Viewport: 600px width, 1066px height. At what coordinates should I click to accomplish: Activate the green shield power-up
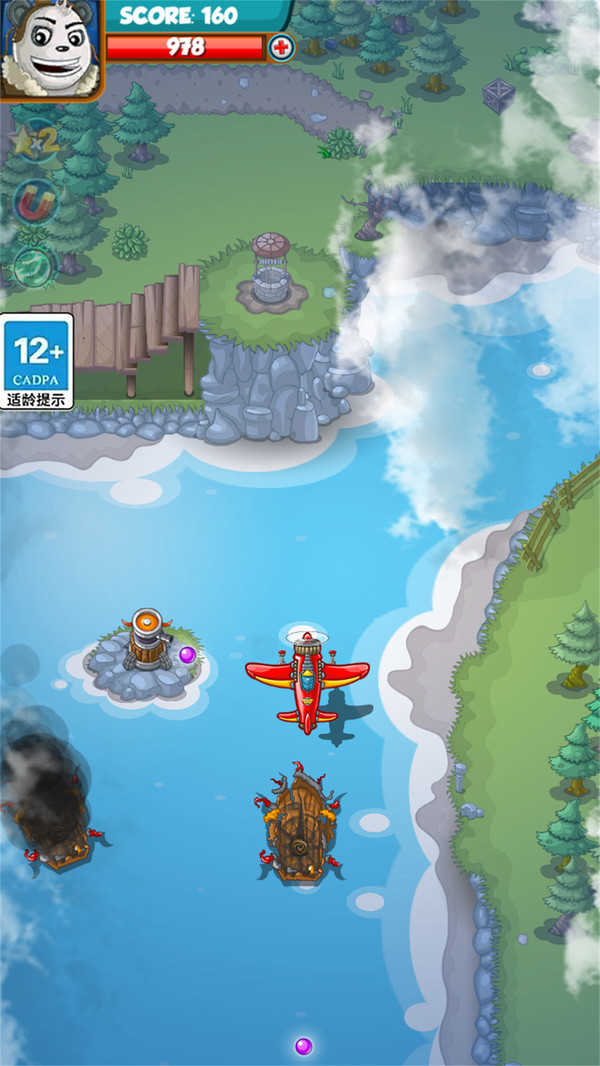[33, 265]
